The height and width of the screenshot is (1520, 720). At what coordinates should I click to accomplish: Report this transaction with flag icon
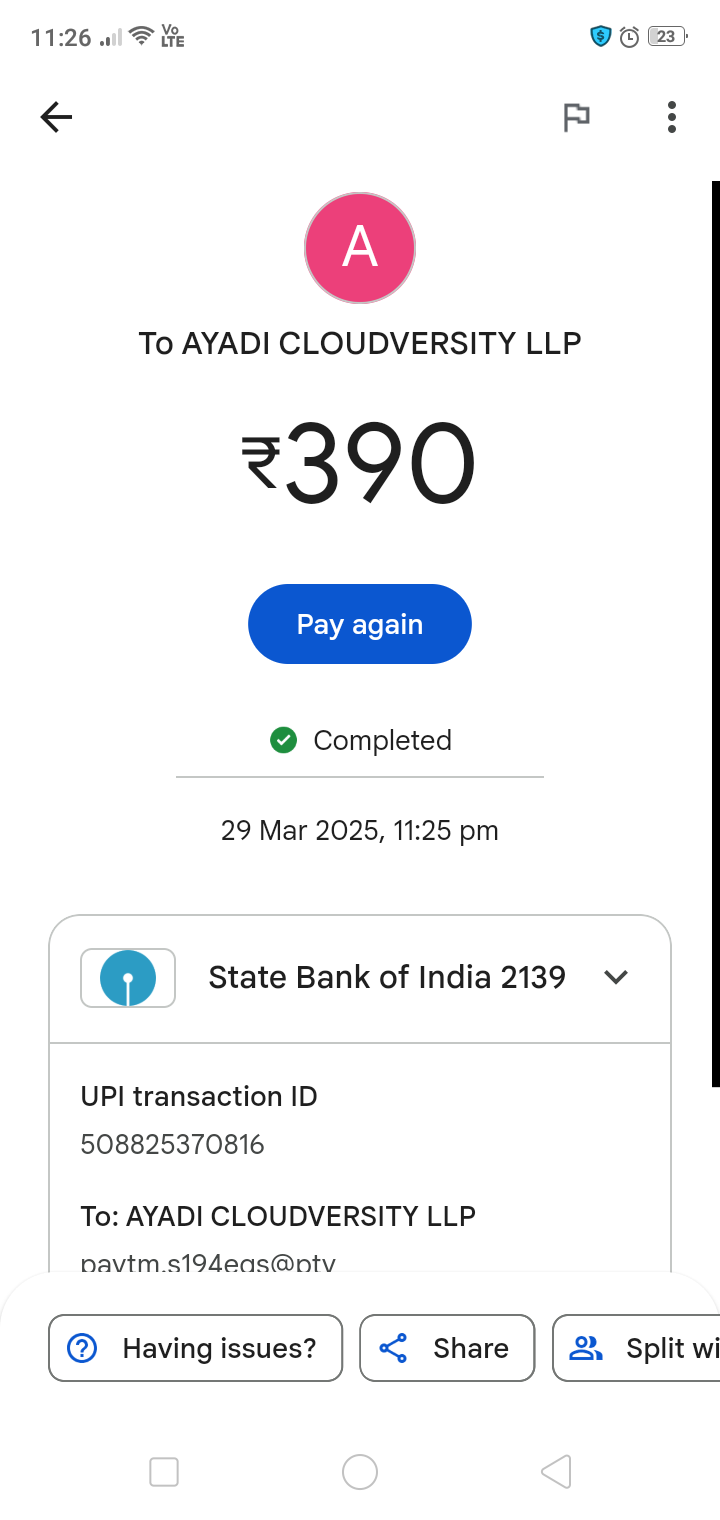point(576,118)
